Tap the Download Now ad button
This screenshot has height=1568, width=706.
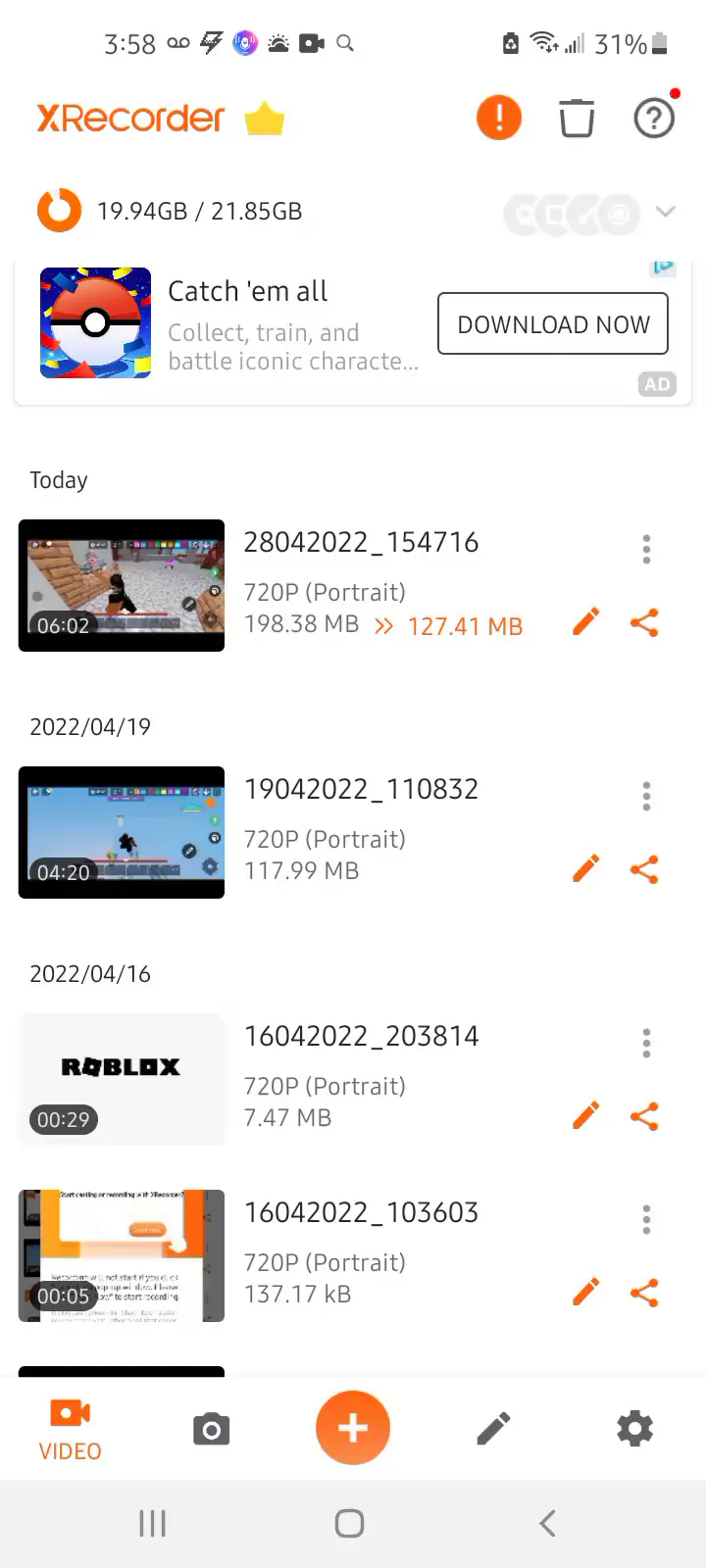tap(553, 323)
